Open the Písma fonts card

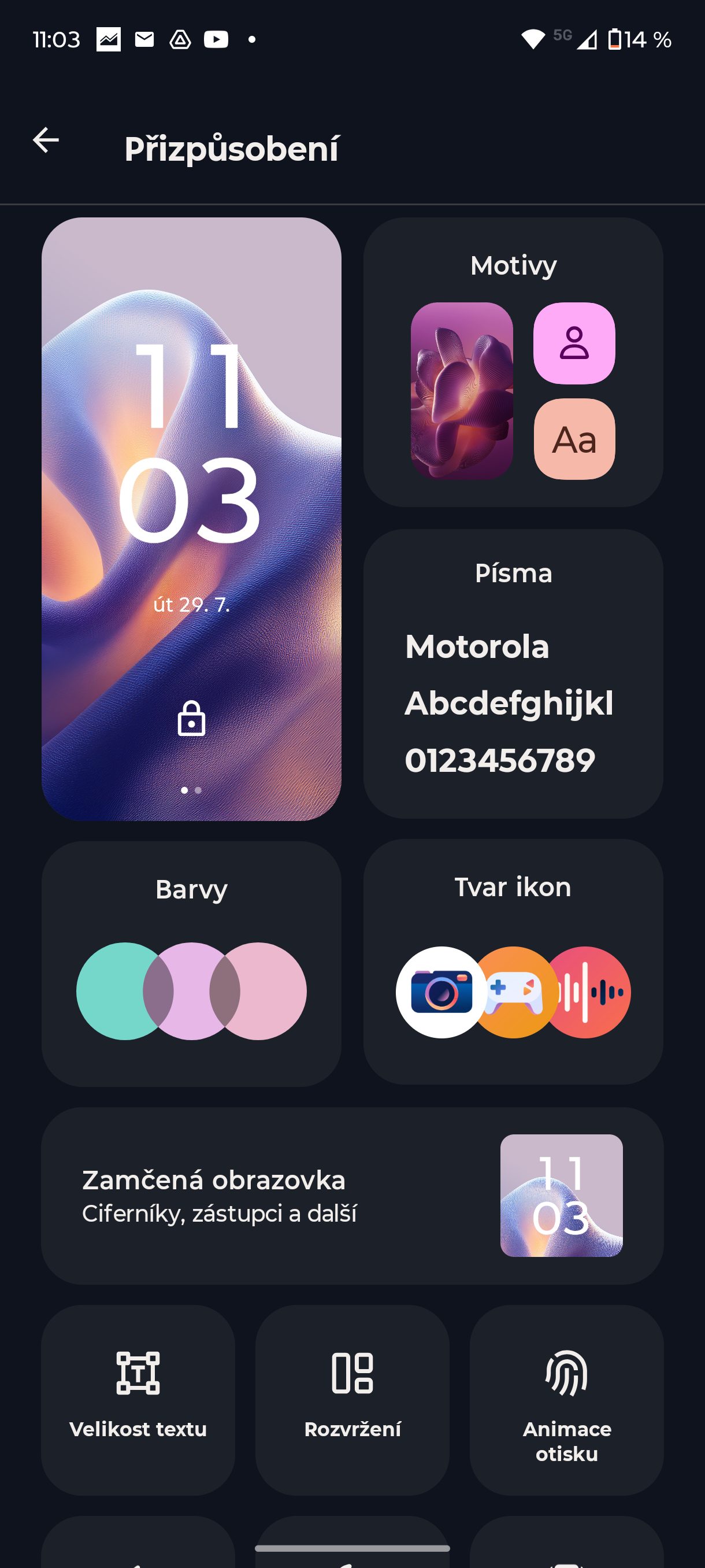pyautogui.click(x=513, y=673)
